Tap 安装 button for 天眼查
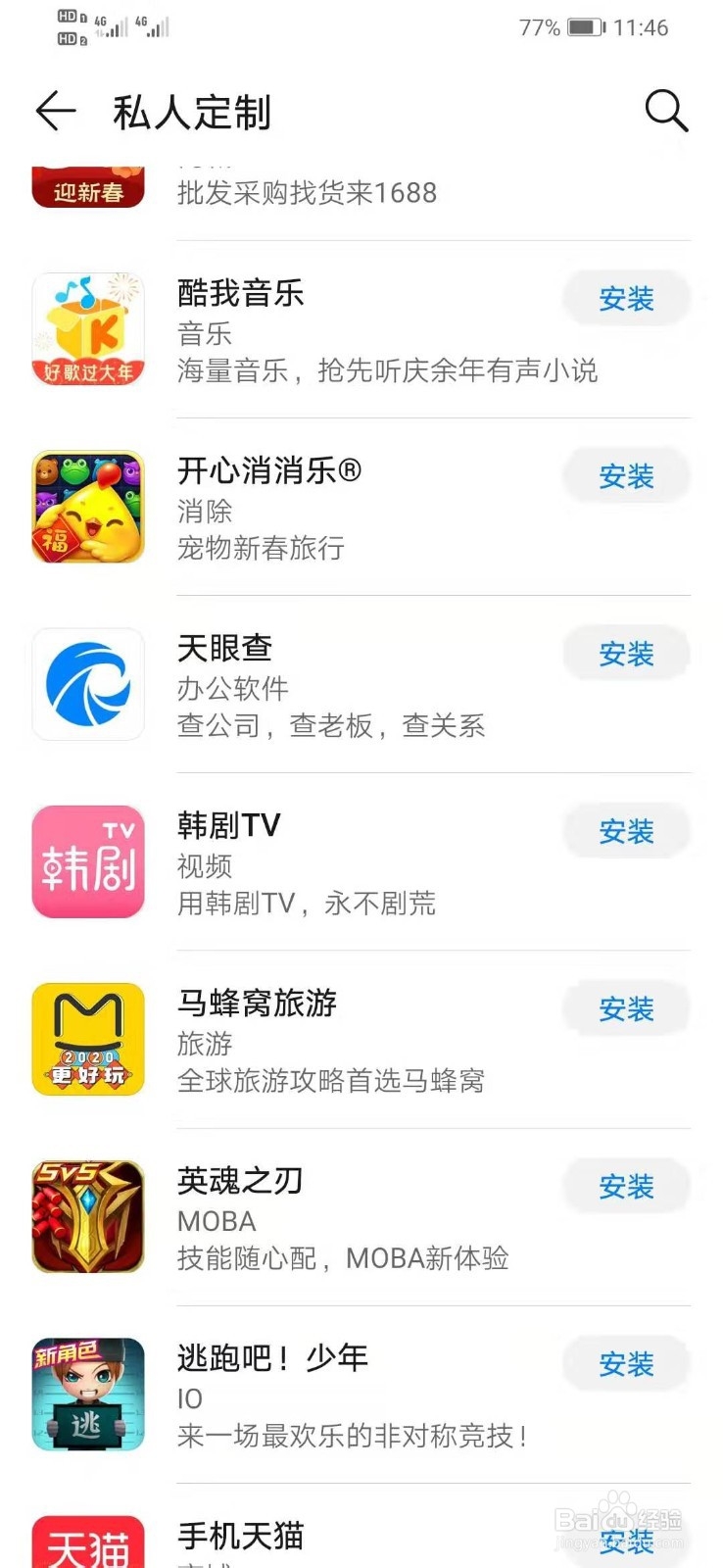 pyautogui.click(x=627, y=654)
